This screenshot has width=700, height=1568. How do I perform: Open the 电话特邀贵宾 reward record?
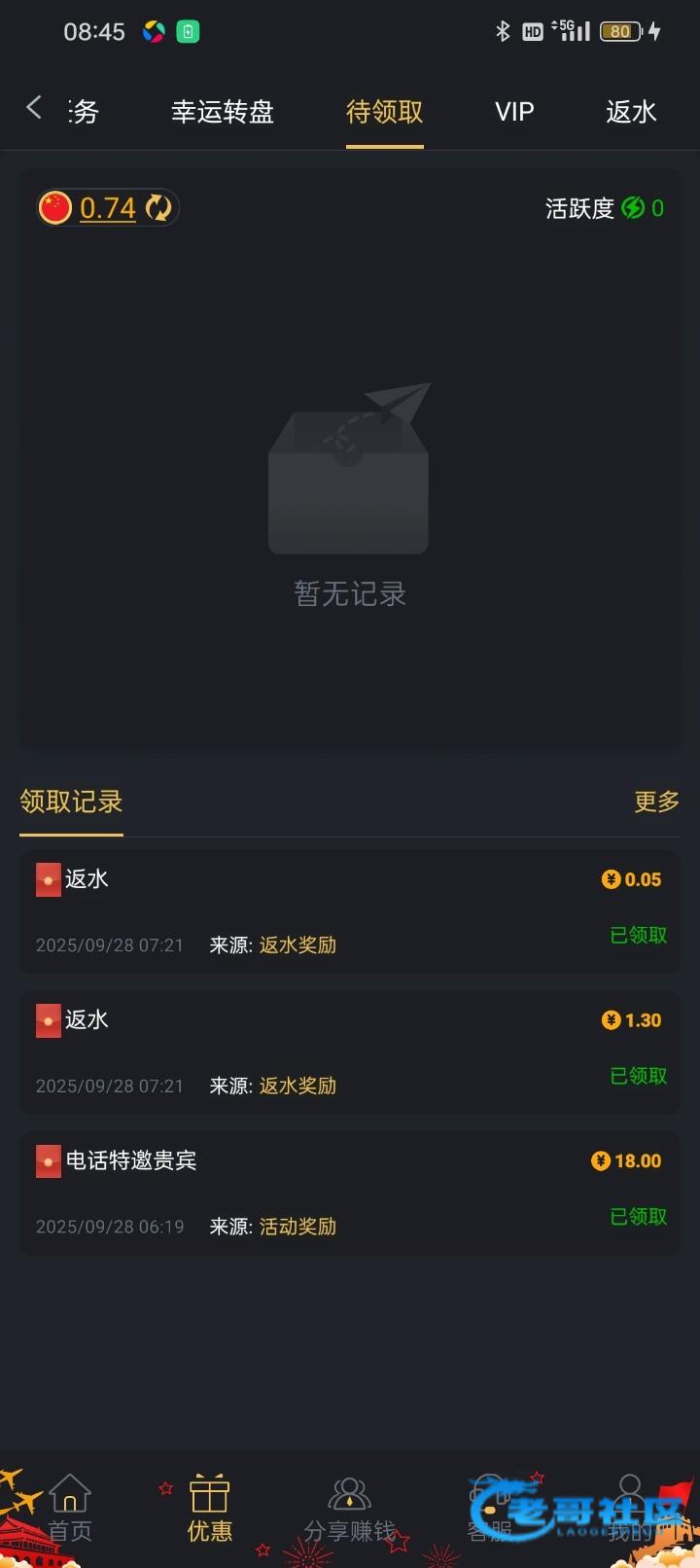pyautogui.click(x=350, y=1193)
